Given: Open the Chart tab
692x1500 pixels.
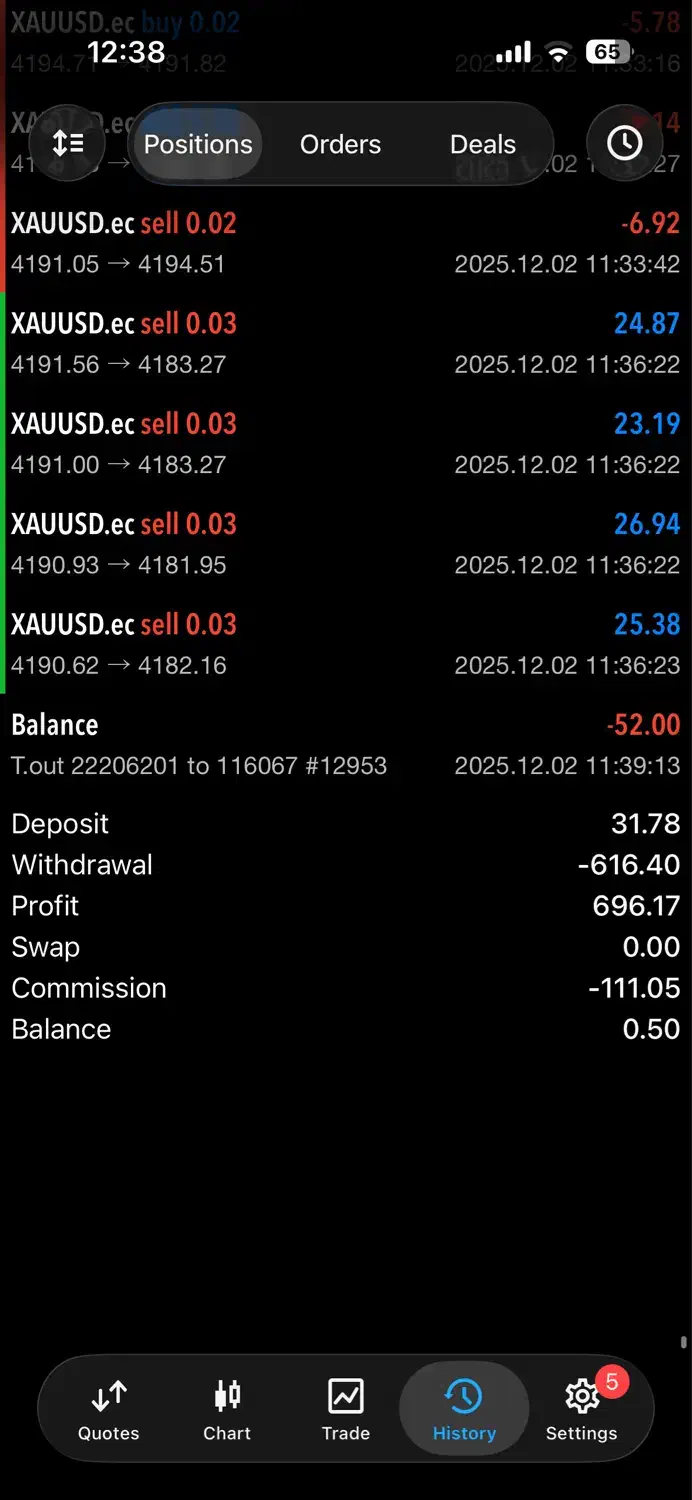Looking at the screenshot, I should tap(227, 1409).
